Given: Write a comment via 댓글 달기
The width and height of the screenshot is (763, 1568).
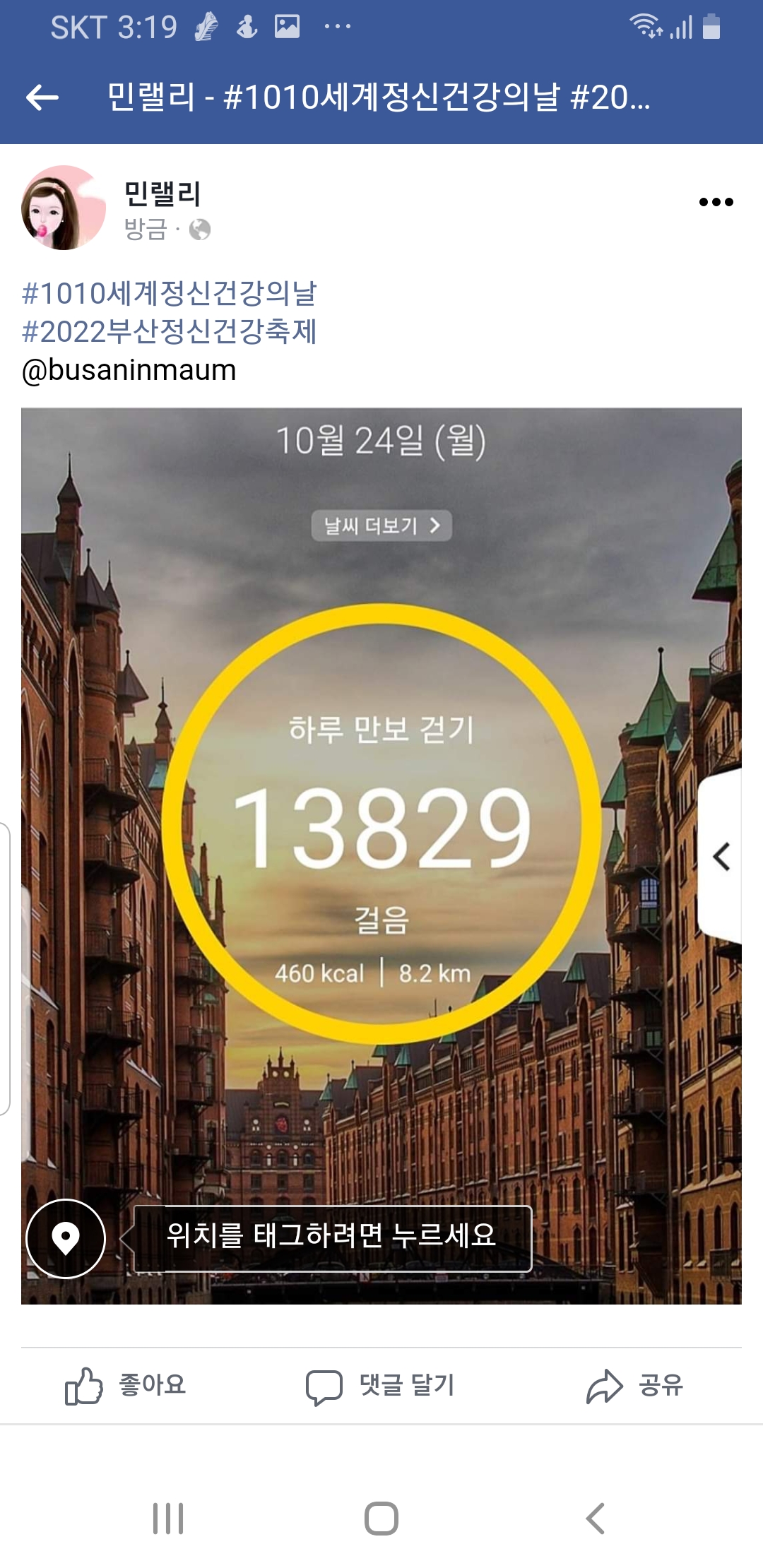Looking at the screenshot, I should click(x=380, y=1386).
